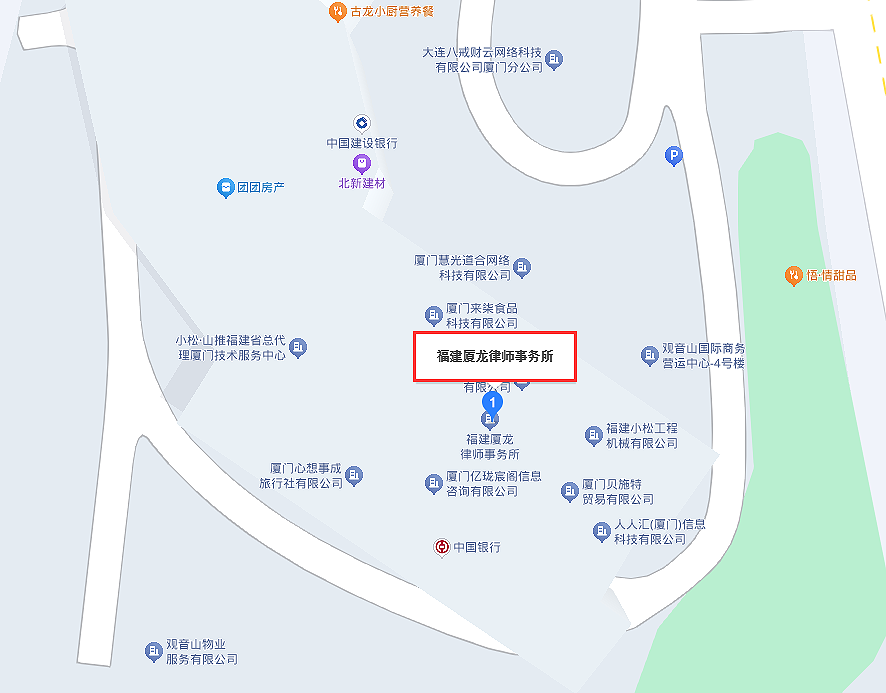Tap the 福建厦龙律师事务所 info callout
This screenshot has height=693, width=886.
[495, 357]
